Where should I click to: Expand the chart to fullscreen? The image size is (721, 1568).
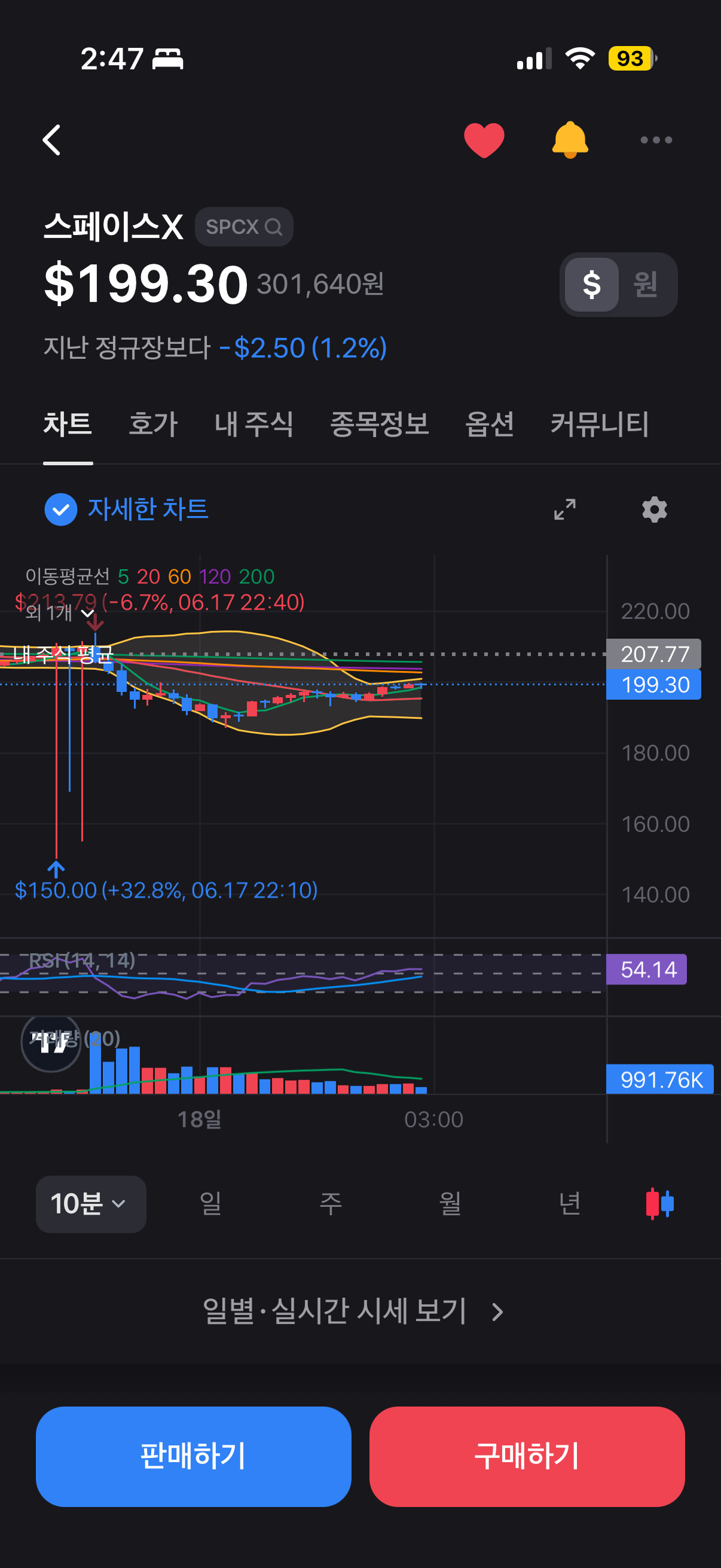pyautogui.click(x=564, y=510)
